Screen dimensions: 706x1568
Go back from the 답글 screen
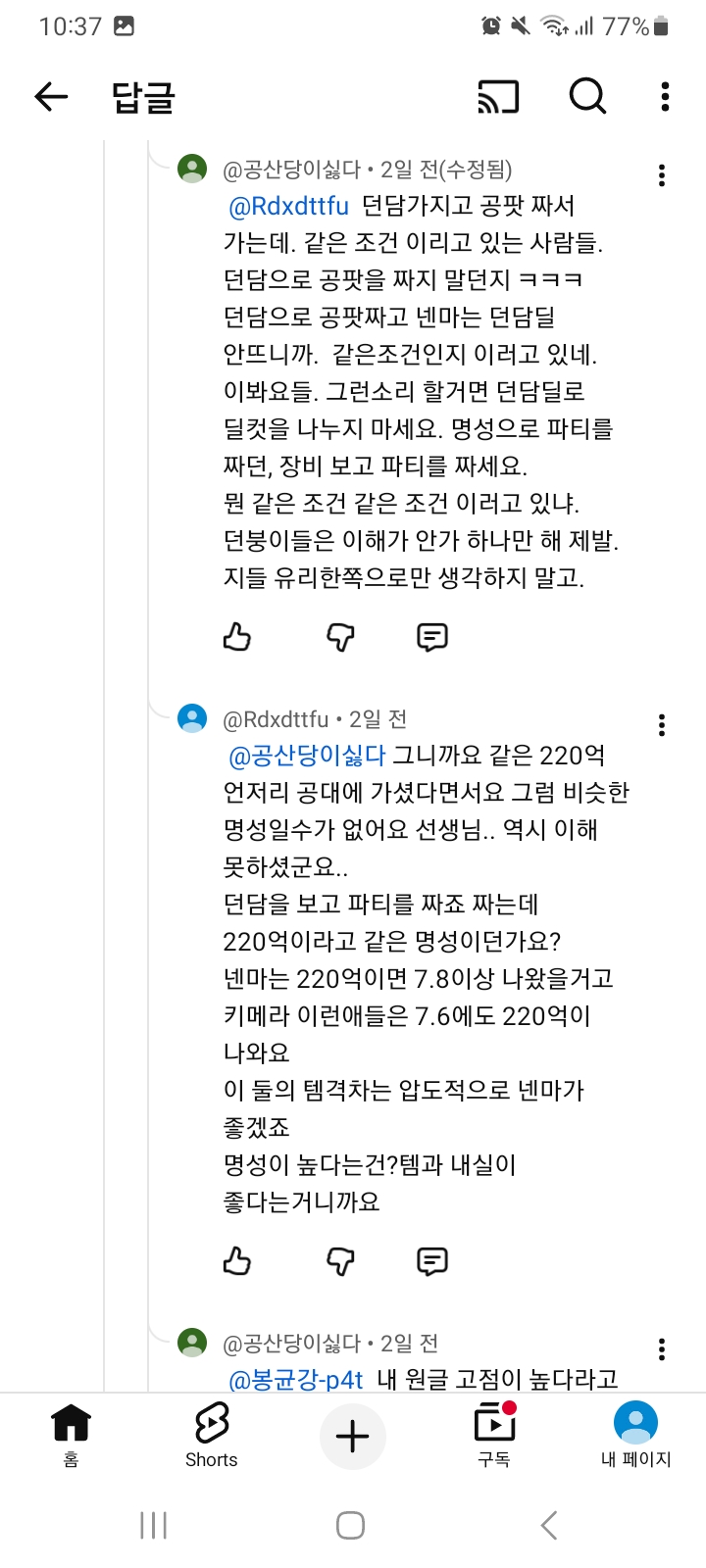[x=51, y=96]
